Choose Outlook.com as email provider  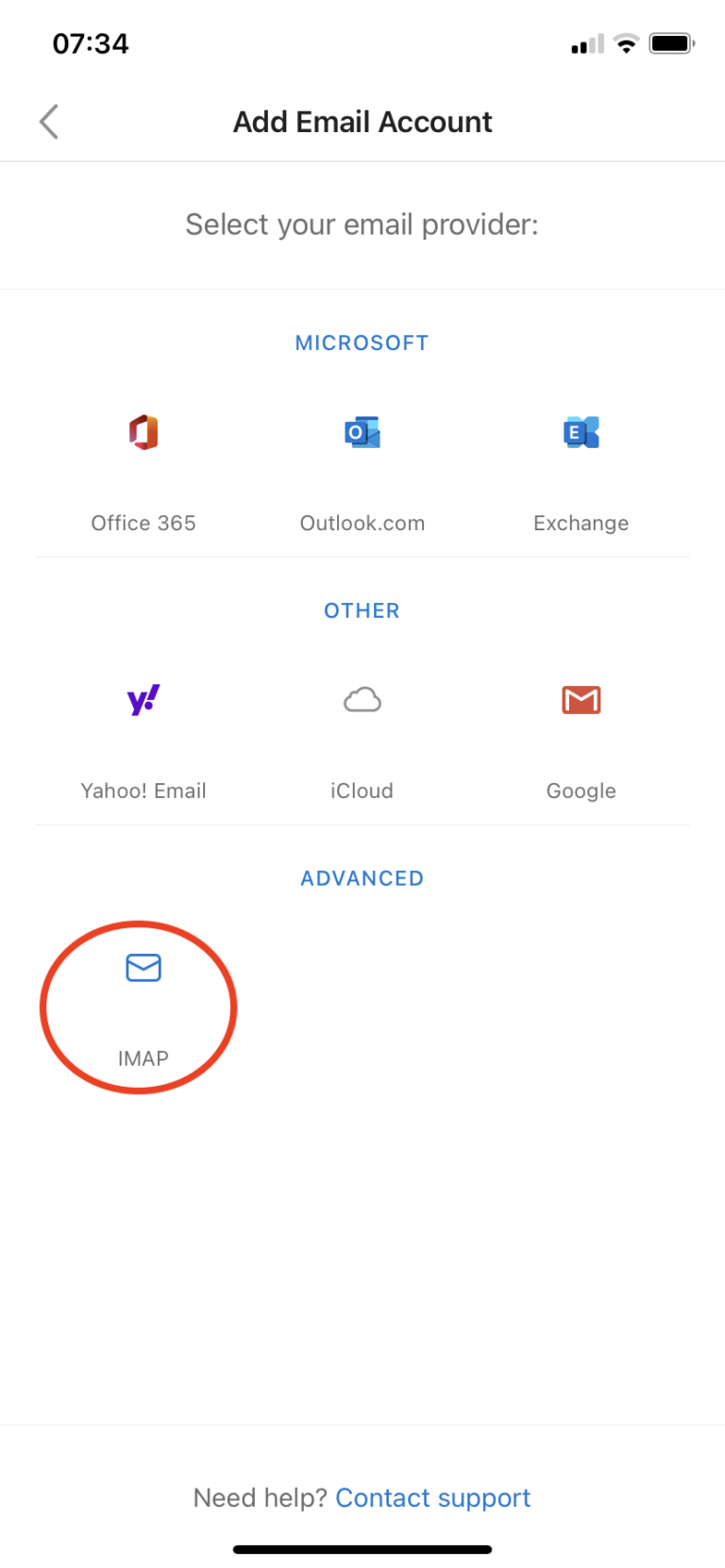(x=362, y=431)
